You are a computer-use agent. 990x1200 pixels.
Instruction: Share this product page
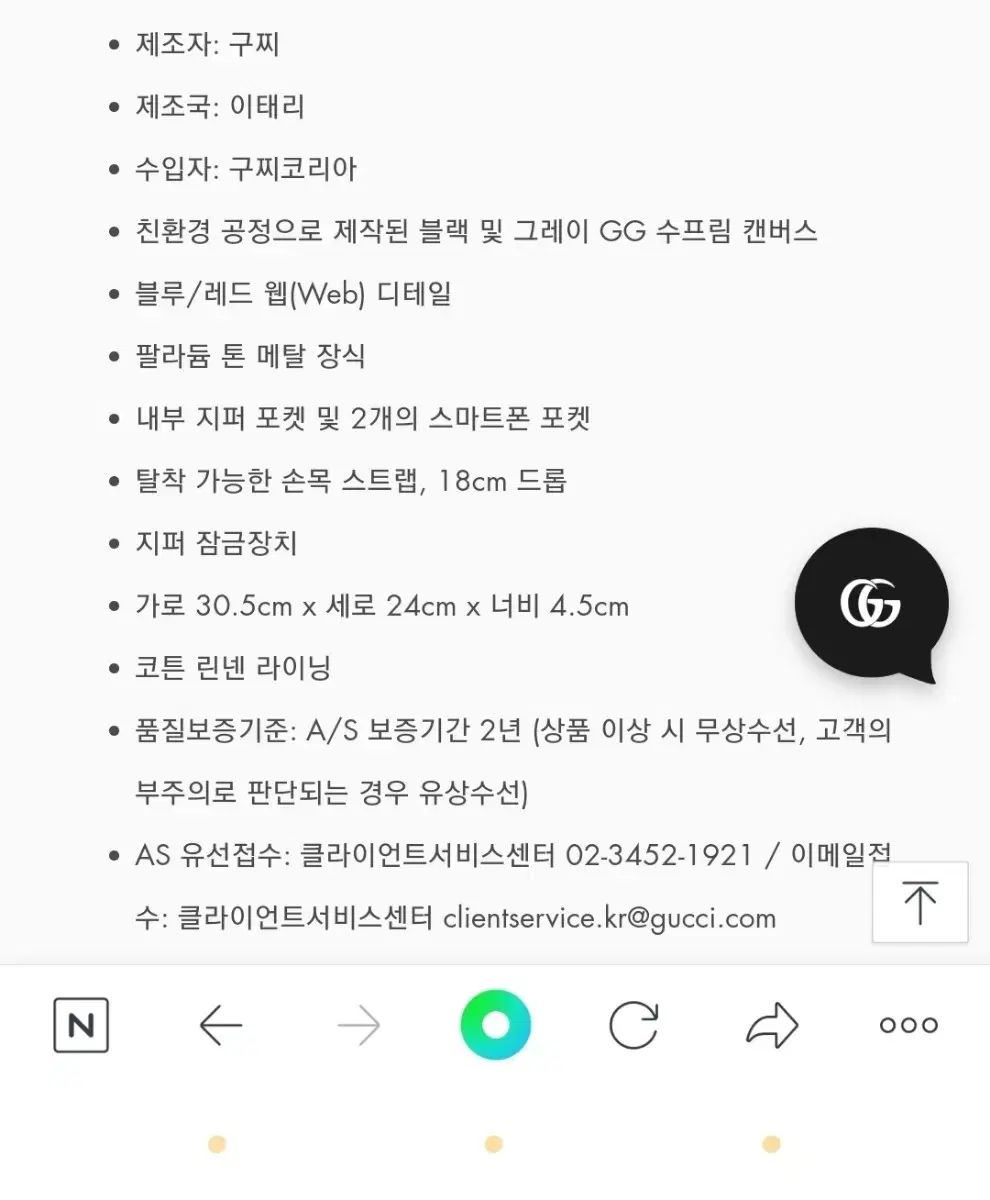click(772, 1025)
